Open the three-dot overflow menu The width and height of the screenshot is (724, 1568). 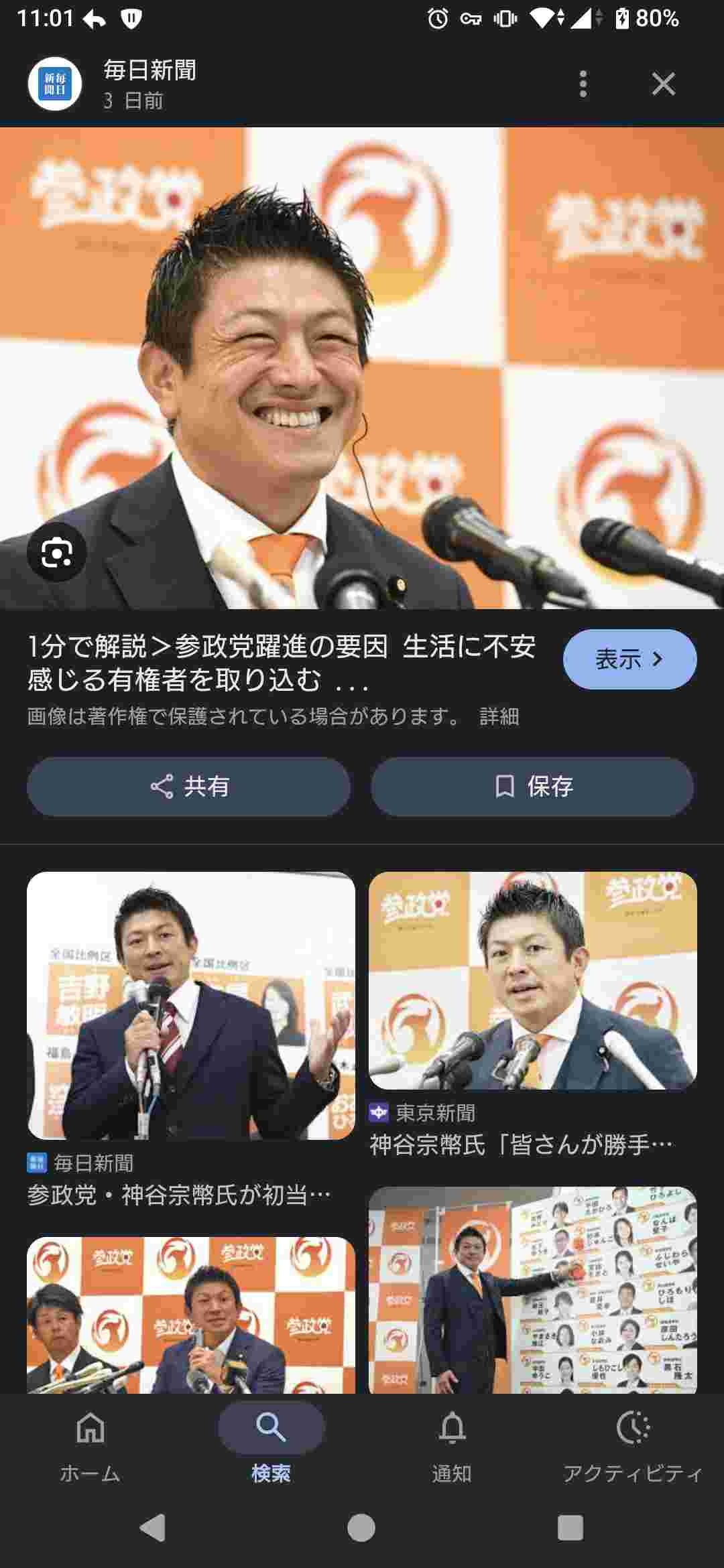pos(583,84)
